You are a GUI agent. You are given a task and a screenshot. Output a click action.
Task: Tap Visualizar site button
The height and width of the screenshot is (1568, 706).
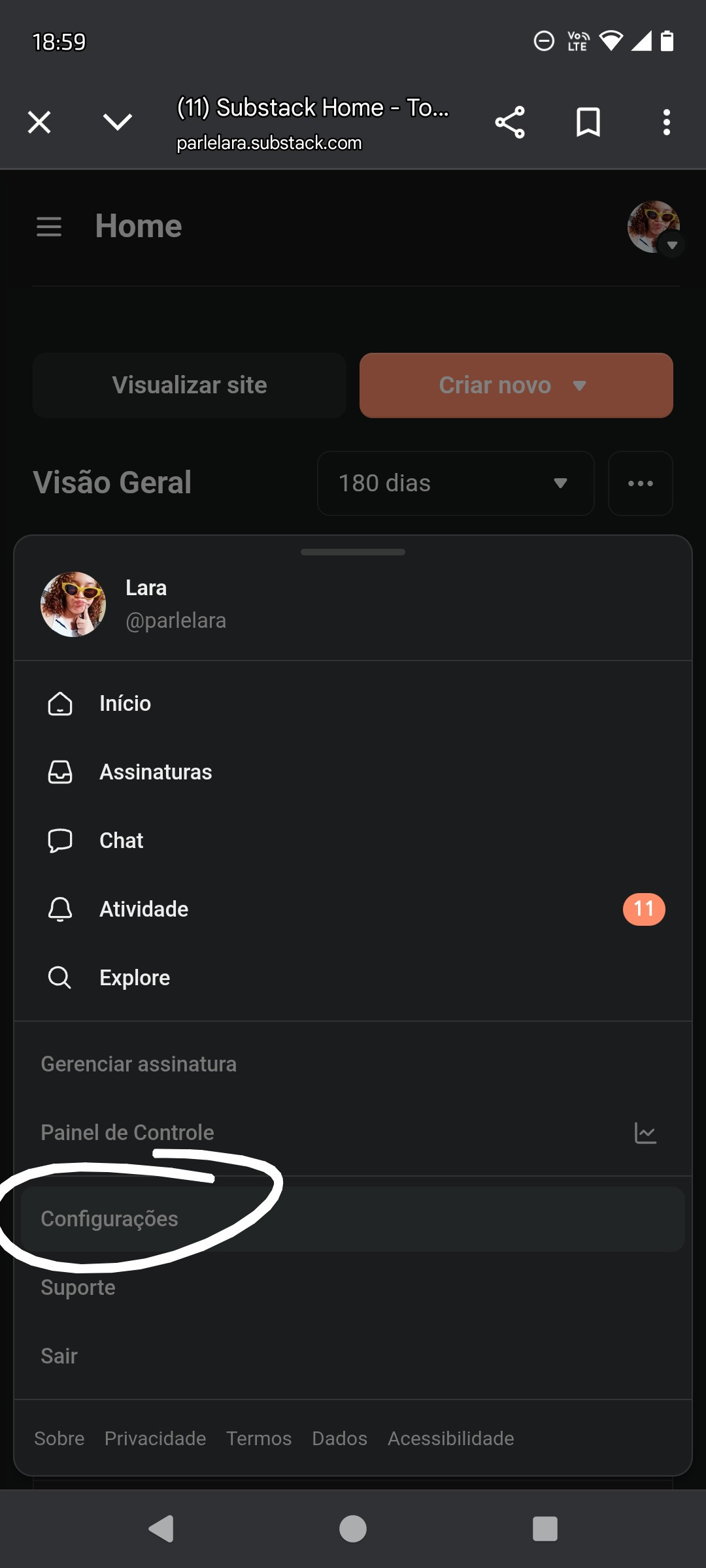pyautogui.click(x=190, y=385)
